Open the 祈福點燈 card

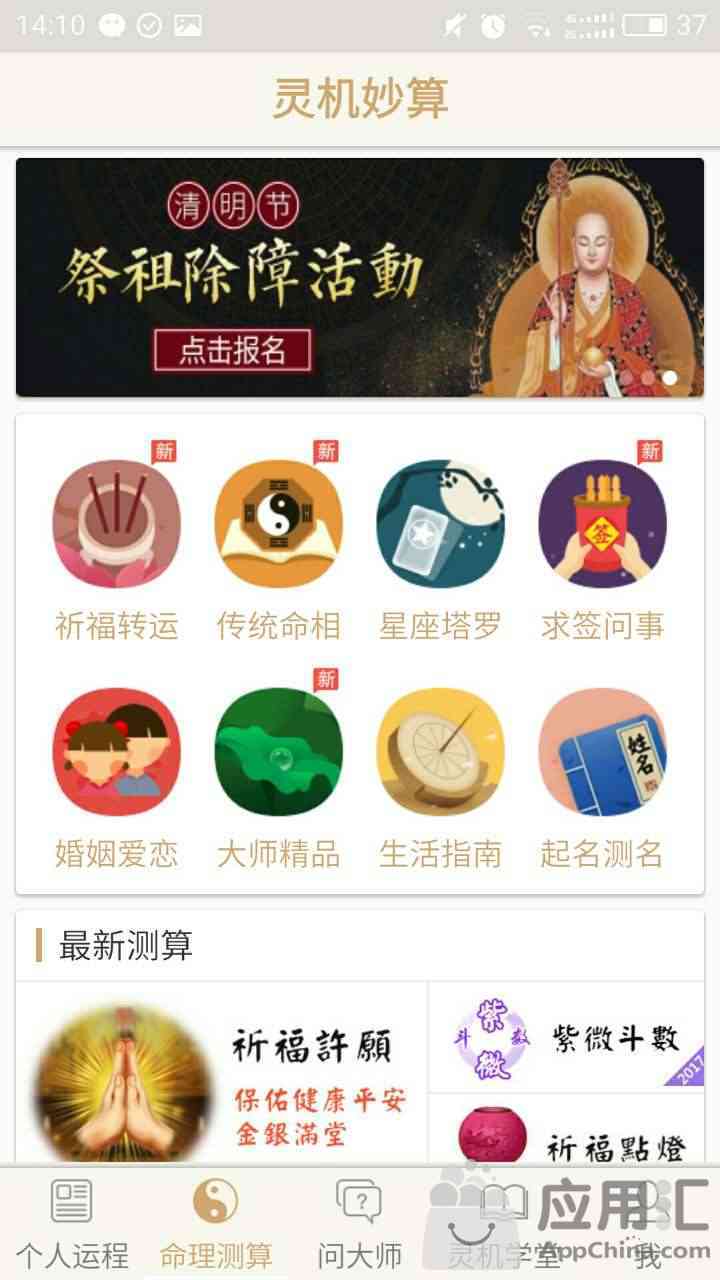566,1135
